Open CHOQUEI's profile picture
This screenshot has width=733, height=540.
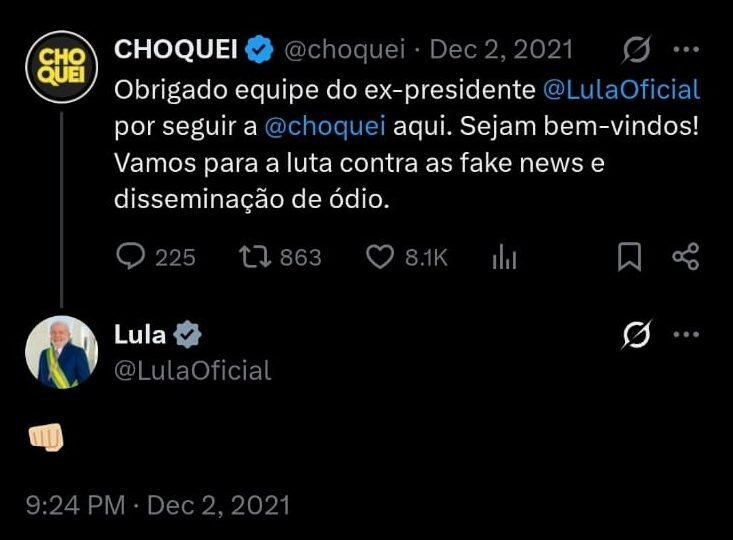[60, 68]
